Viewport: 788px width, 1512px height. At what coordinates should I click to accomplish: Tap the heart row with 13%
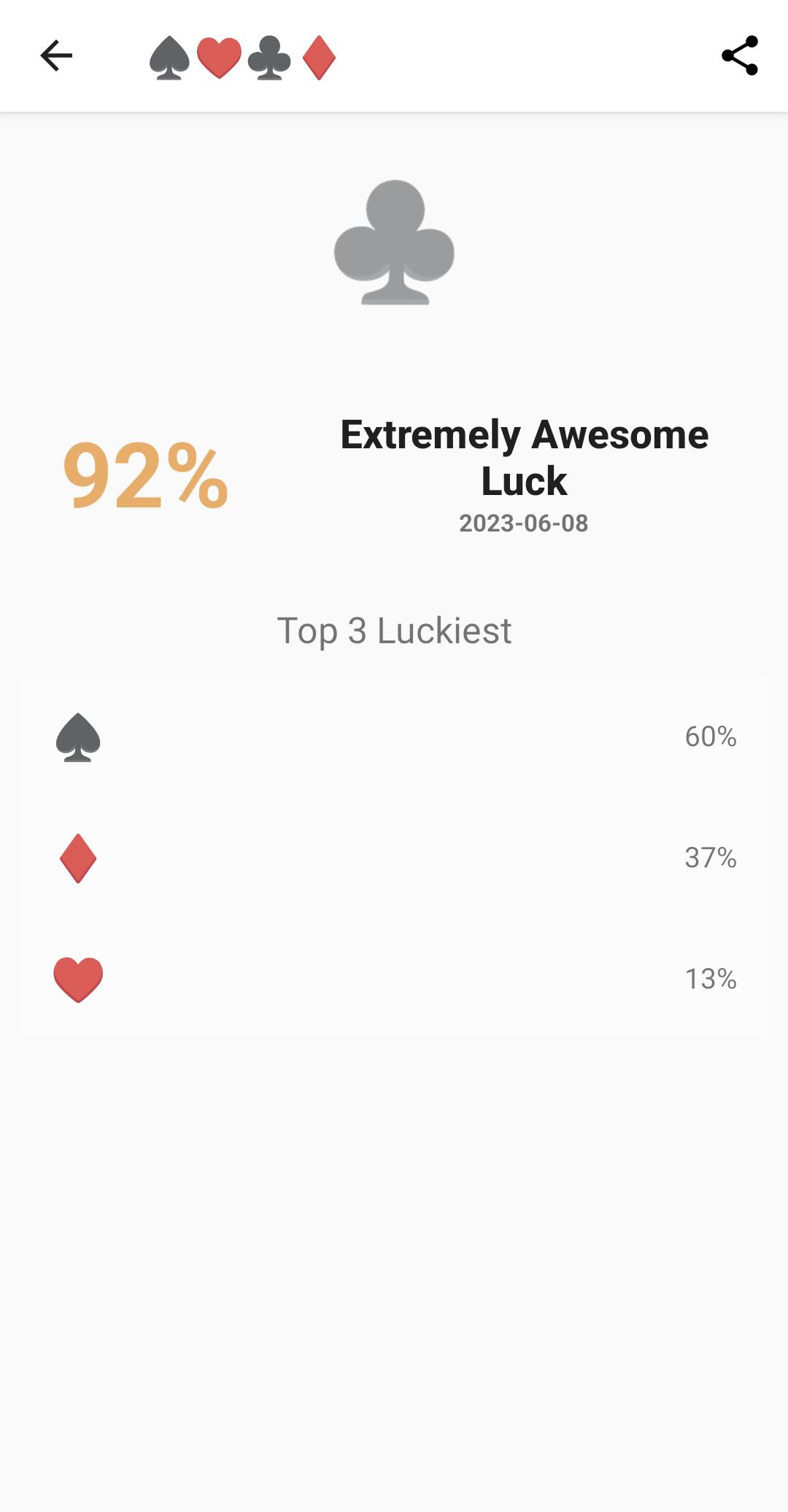(394, 979)
